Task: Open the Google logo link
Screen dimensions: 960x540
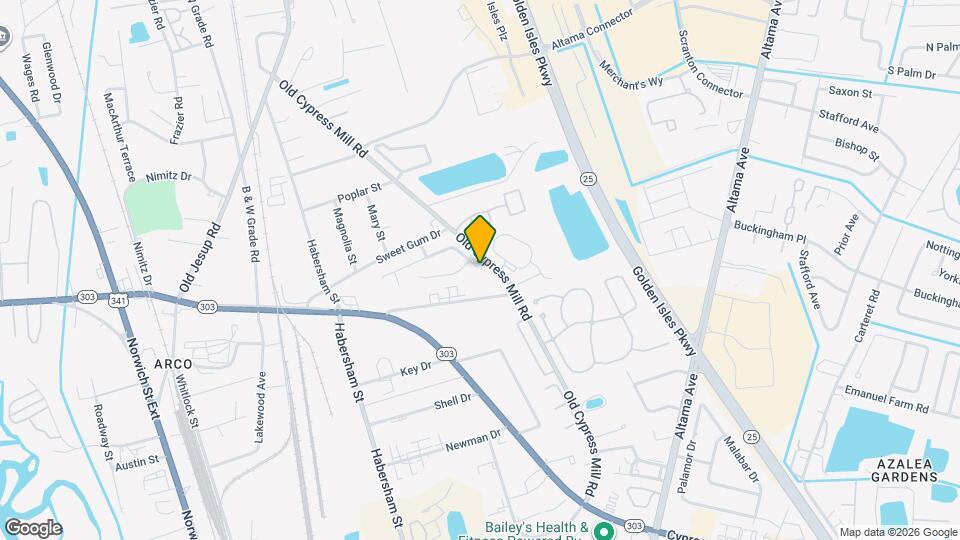Action: (32, 528)
